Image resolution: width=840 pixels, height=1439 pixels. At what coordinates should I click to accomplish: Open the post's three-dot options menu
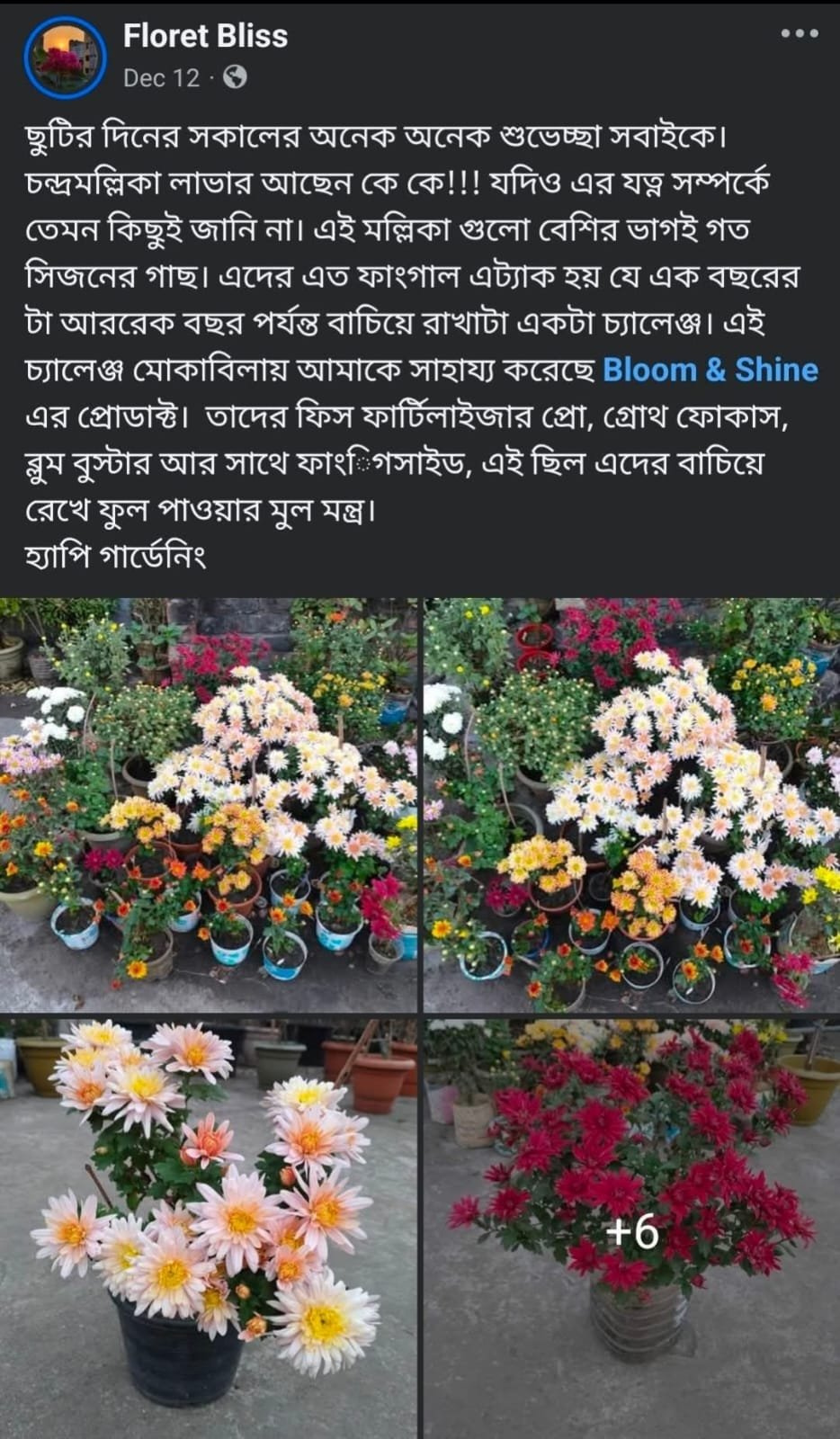799,34
